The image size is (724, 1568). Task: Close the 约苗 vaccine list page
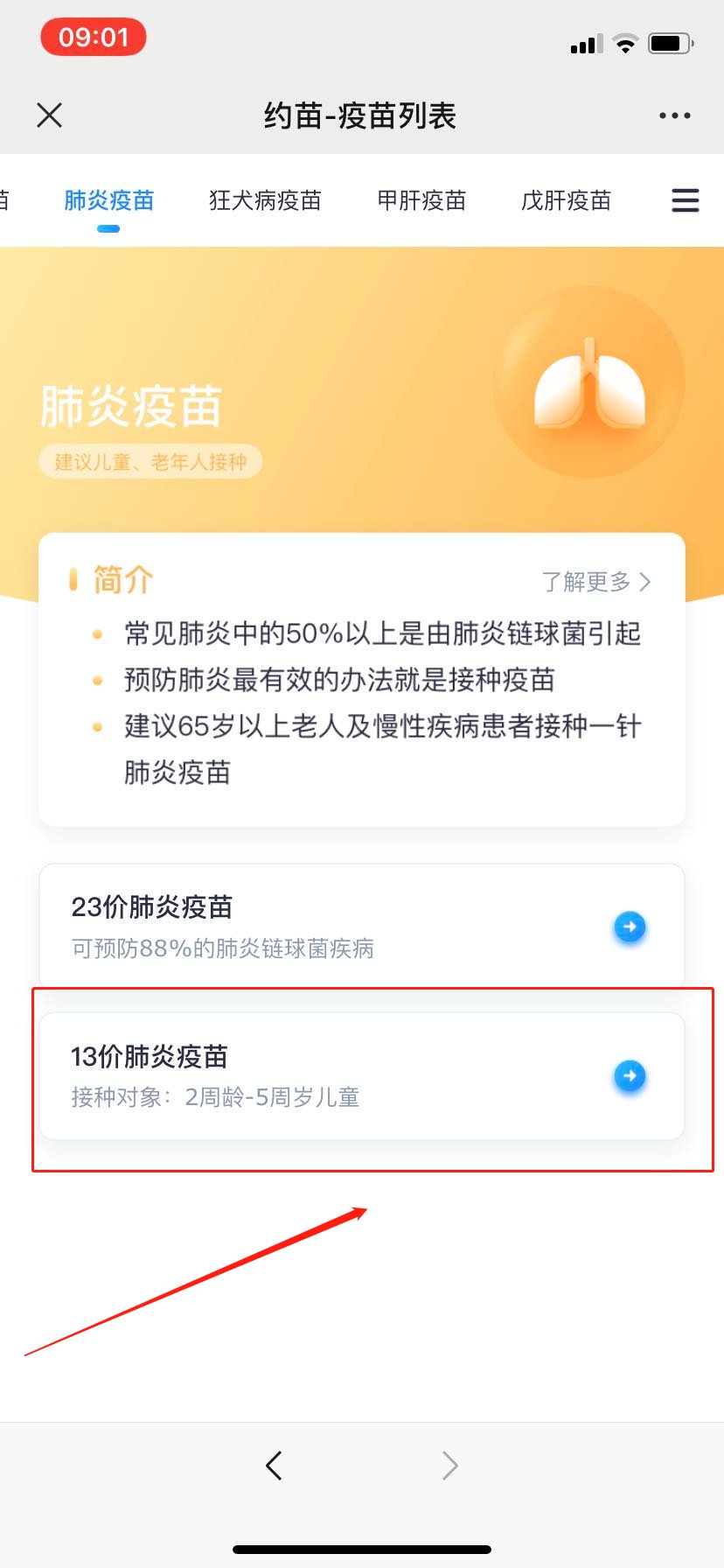pyautogui.click(x=50, y=115)
